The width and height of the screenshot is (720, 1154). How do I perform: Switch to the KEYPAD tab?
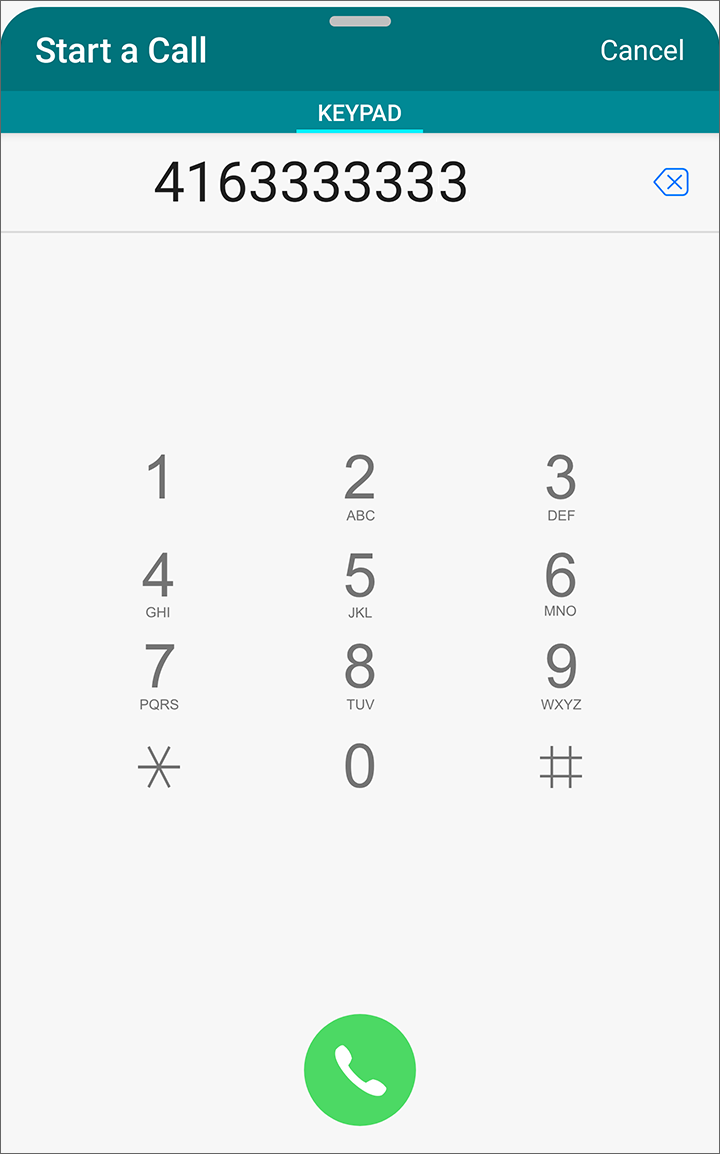[360, 112]
